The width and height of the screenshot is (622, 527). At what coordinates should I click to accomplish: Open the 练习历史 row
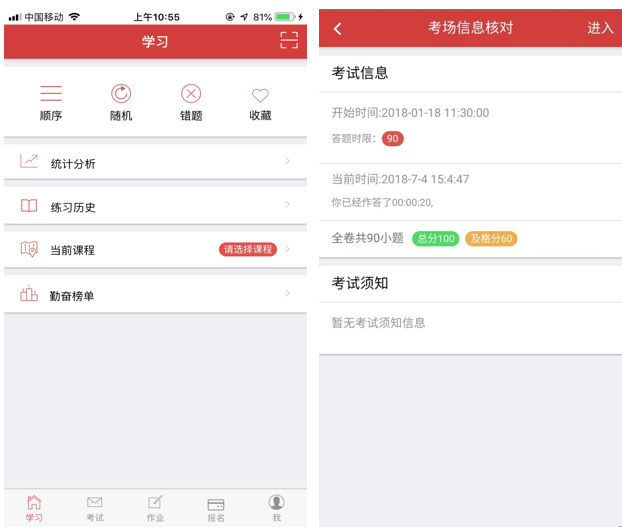(x=155, y=206)
